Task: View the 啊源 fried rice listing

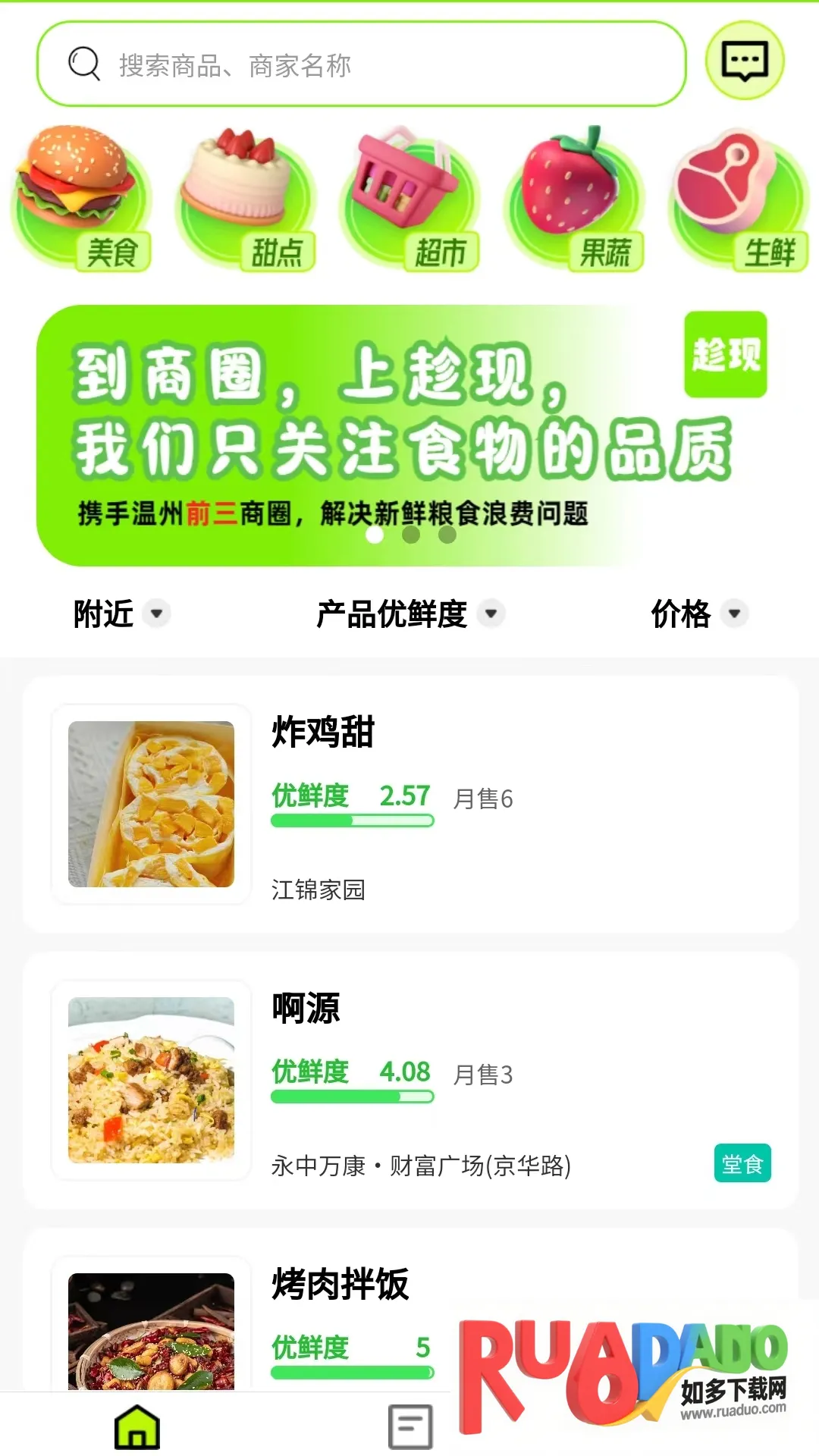Action: click(x=409, y=1080)
